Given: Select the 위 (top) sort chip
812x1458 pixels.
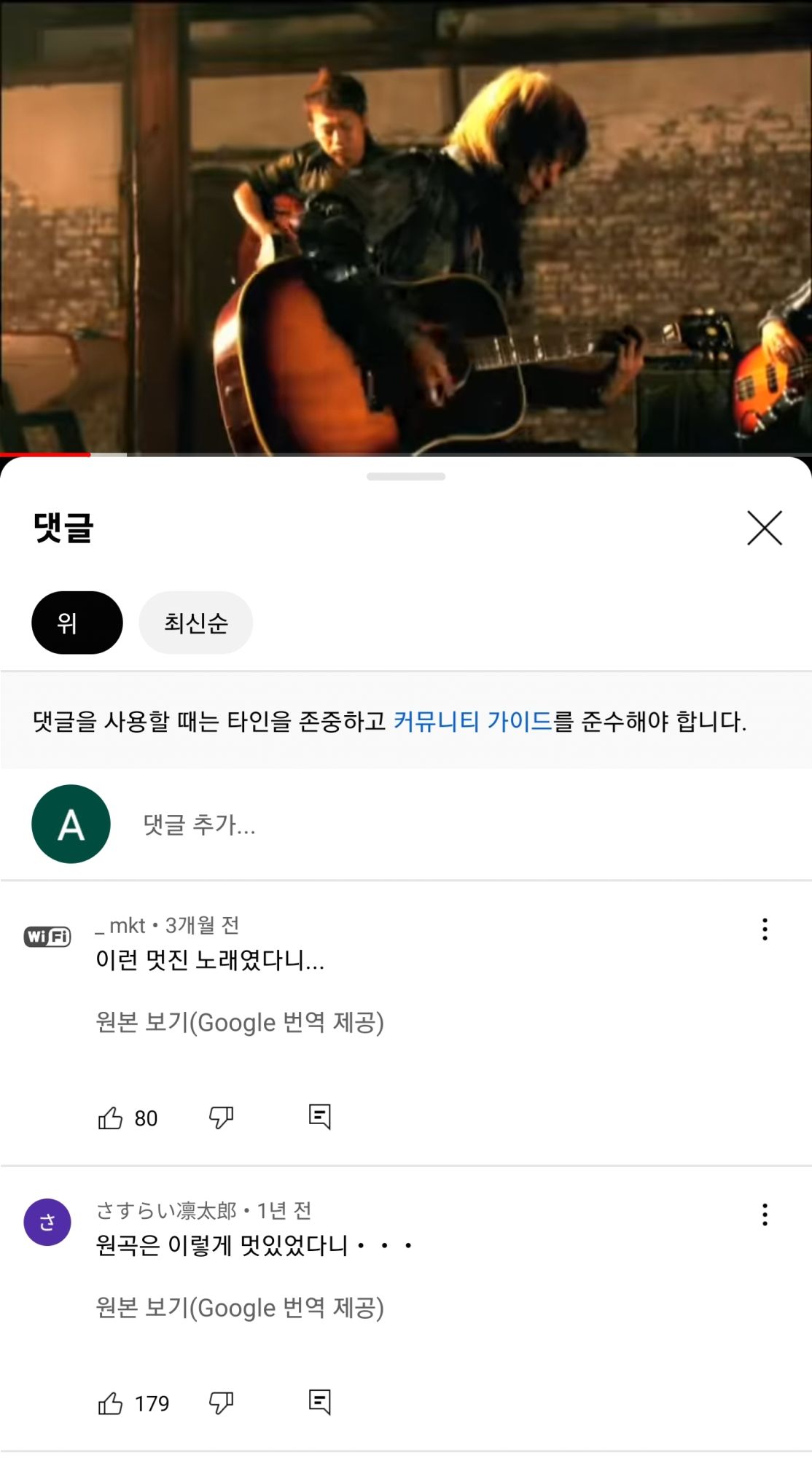Looking at the screenshot, I should [77, 623].
